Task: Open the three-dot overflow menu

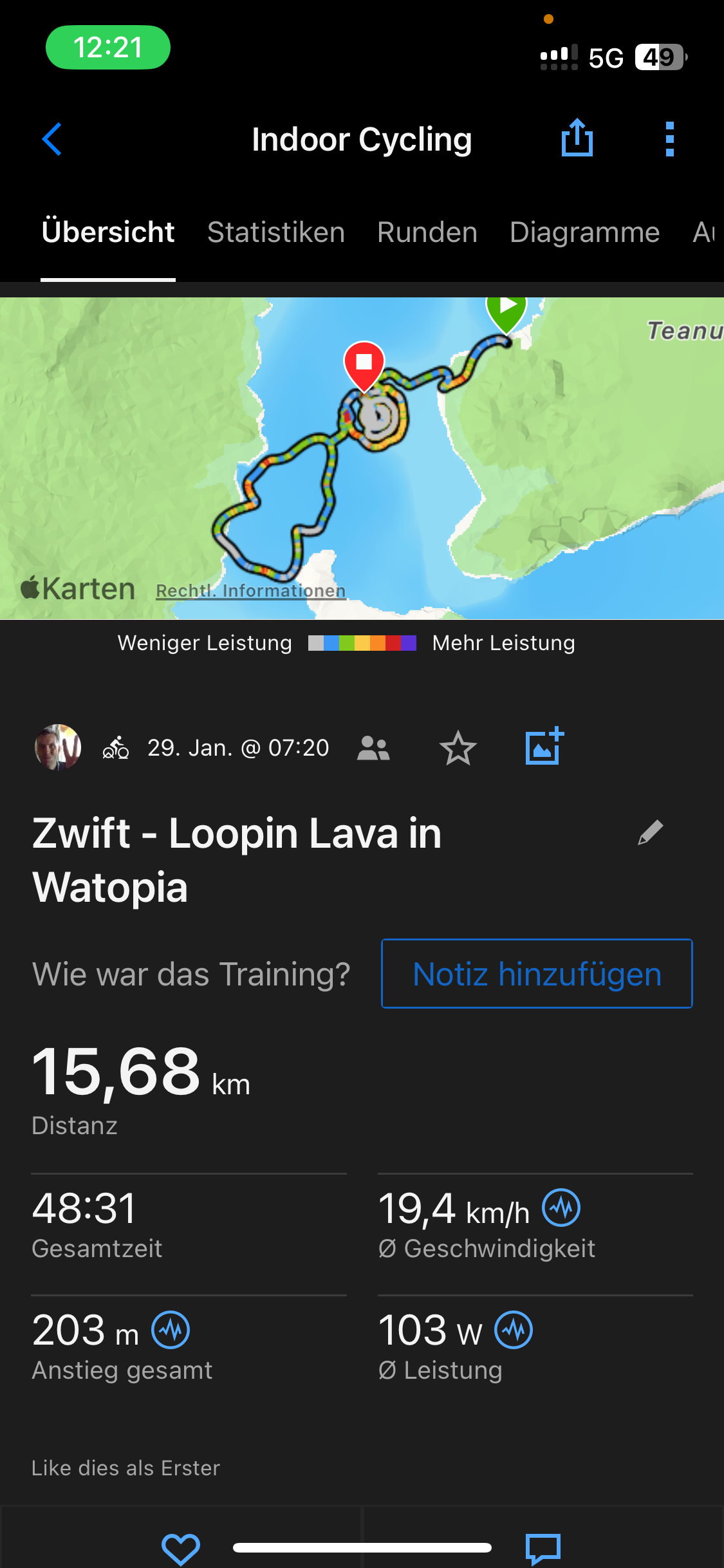Action: pyautogui.click(x=670, y=139)
